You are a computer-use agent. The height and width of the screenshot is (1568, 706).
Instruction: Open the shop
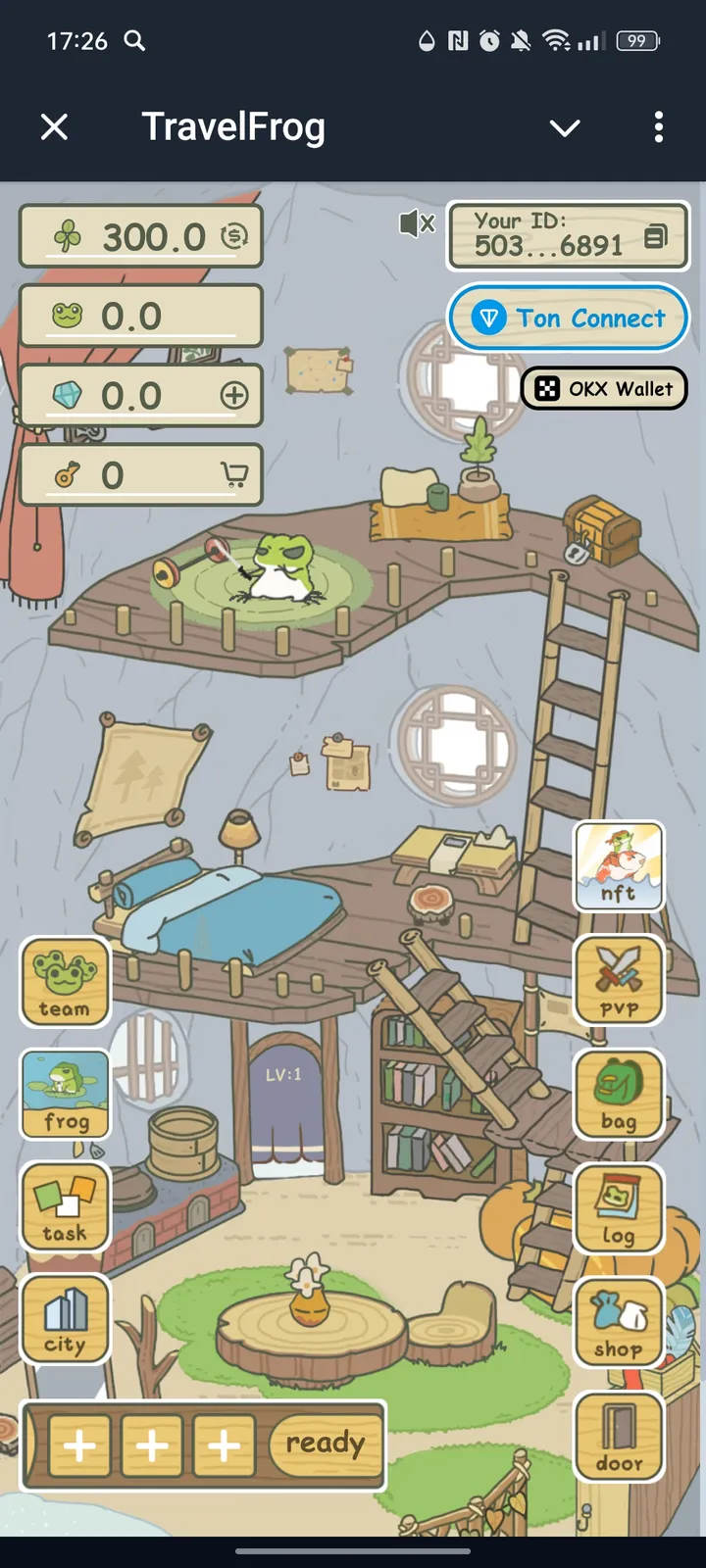pyautogui.click(x=619, y=1323)
